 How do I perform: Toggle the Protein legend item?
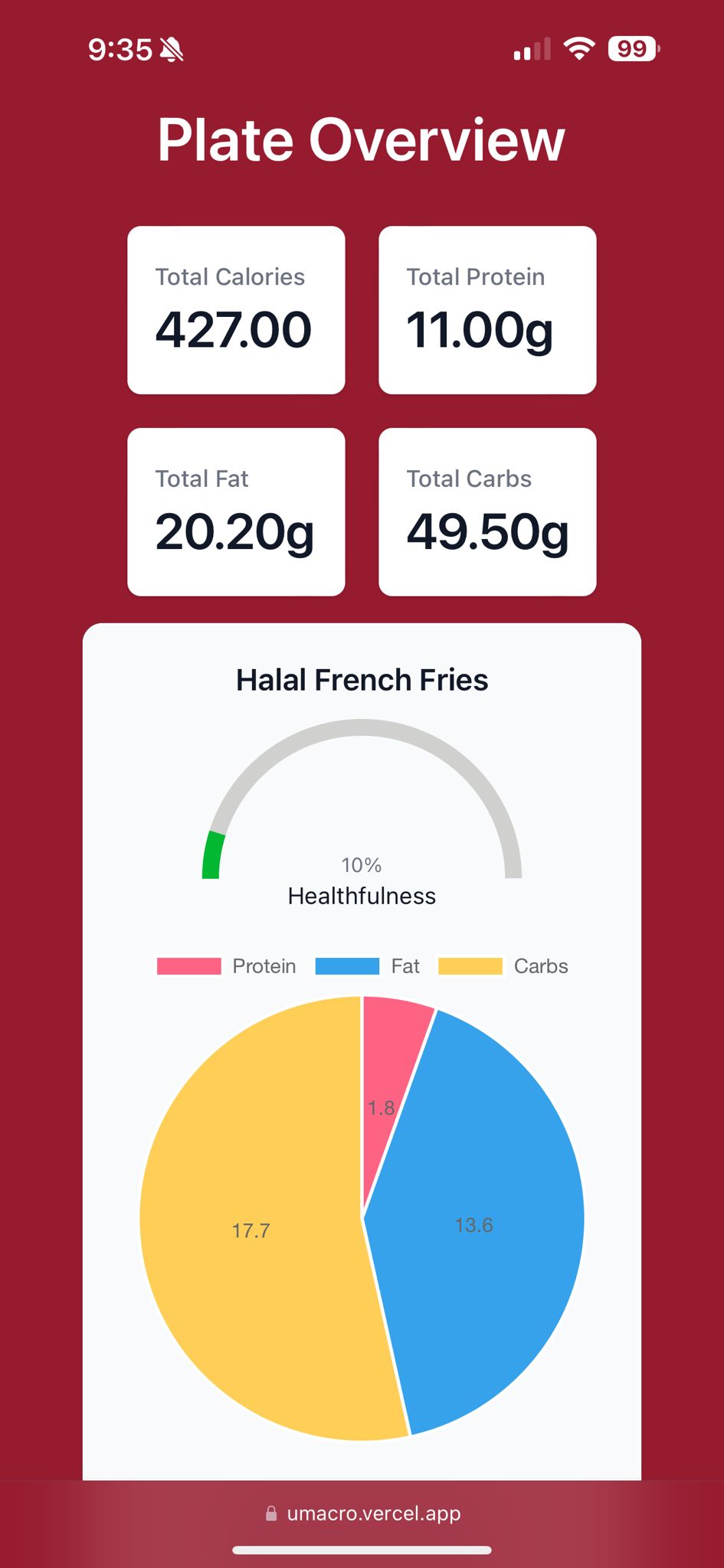coord(227,966)
